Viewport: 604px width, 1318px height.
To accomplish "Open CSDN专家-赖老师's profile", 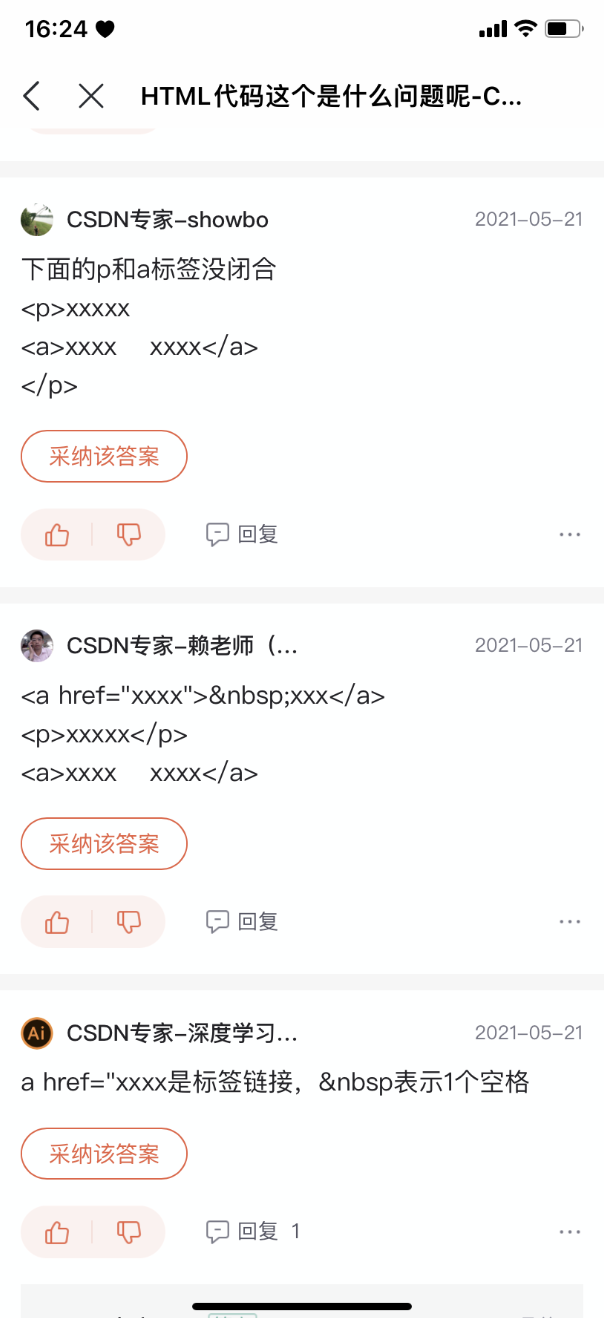I will point(181,646).
